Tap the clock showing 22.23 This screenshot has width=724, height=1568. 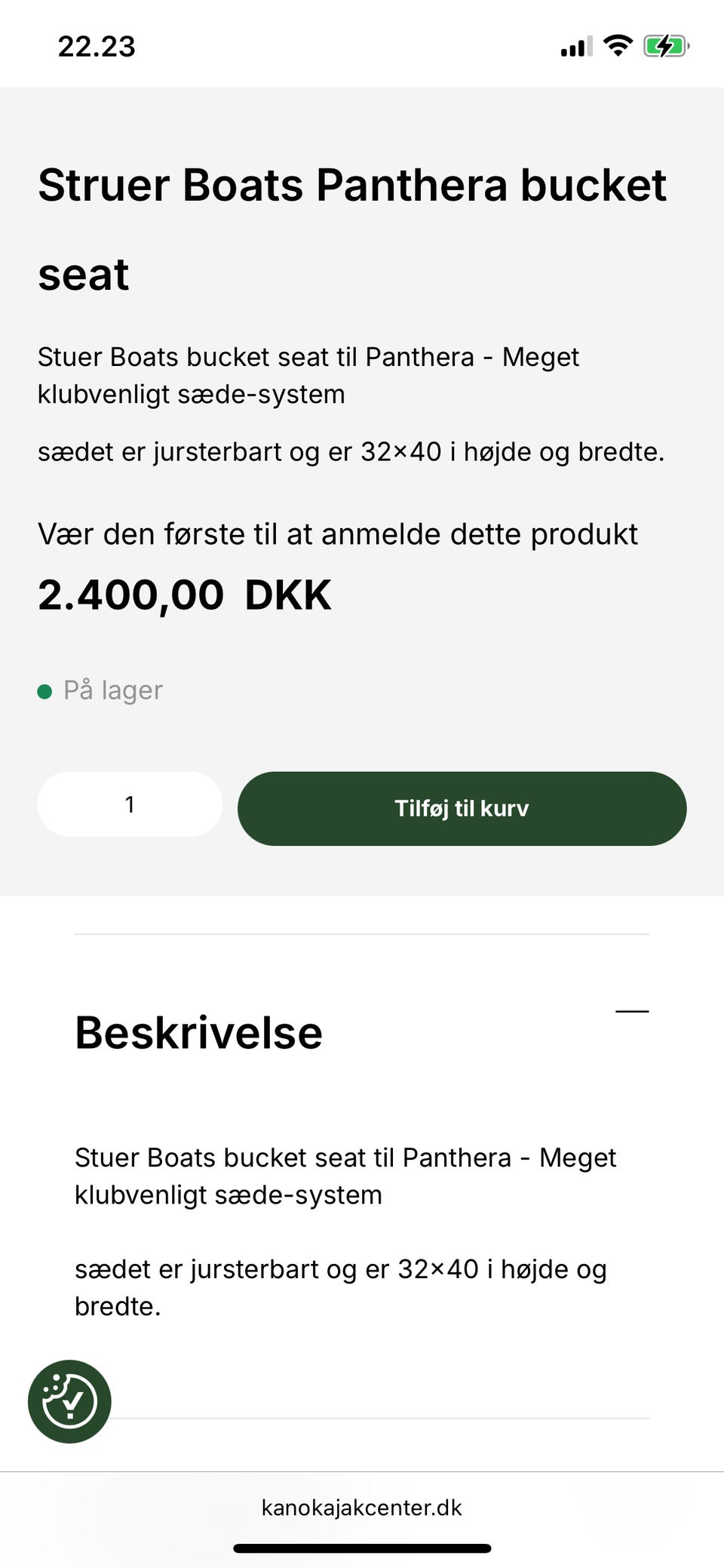coord(97,47)
